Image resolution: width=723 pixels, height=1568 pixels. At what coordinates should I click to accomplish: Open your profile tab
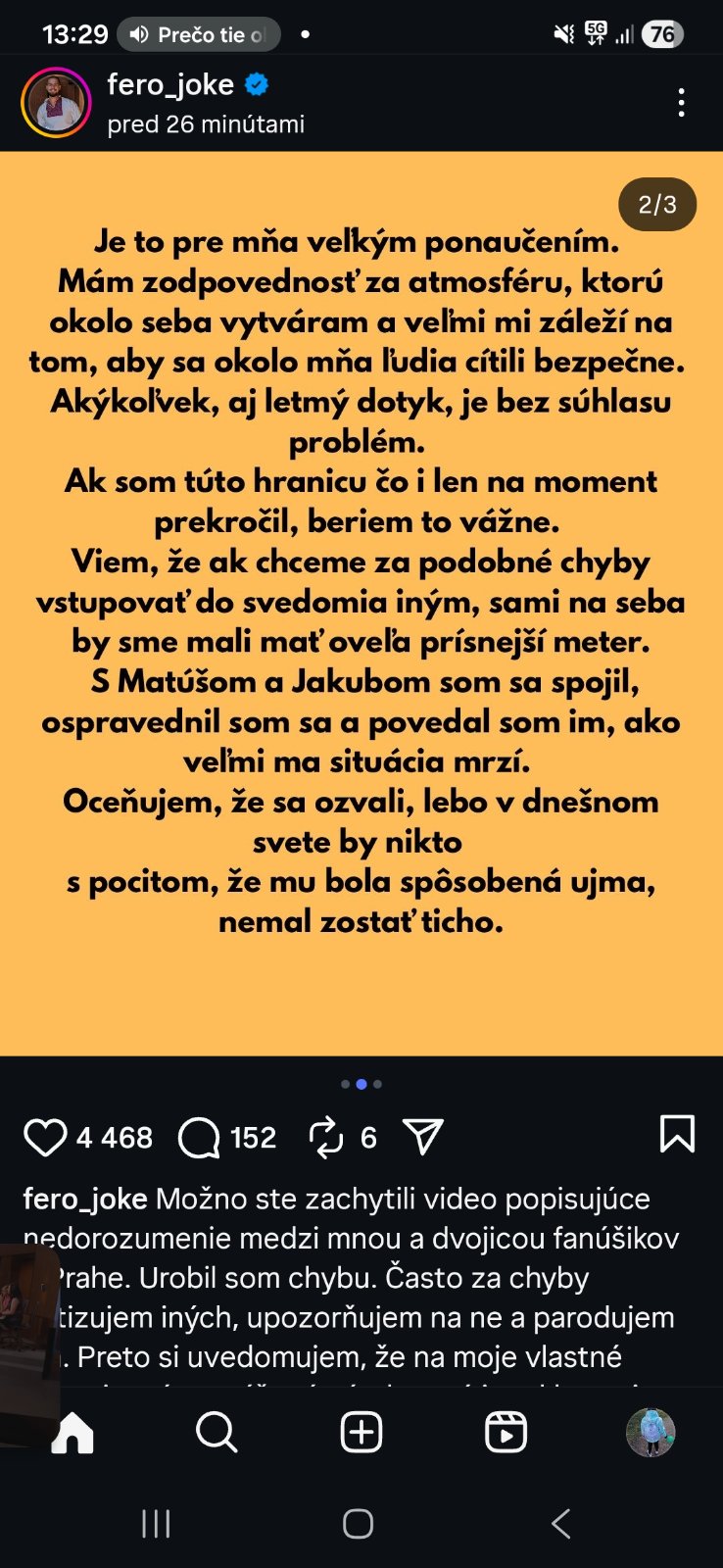[x=651, y=1433]
